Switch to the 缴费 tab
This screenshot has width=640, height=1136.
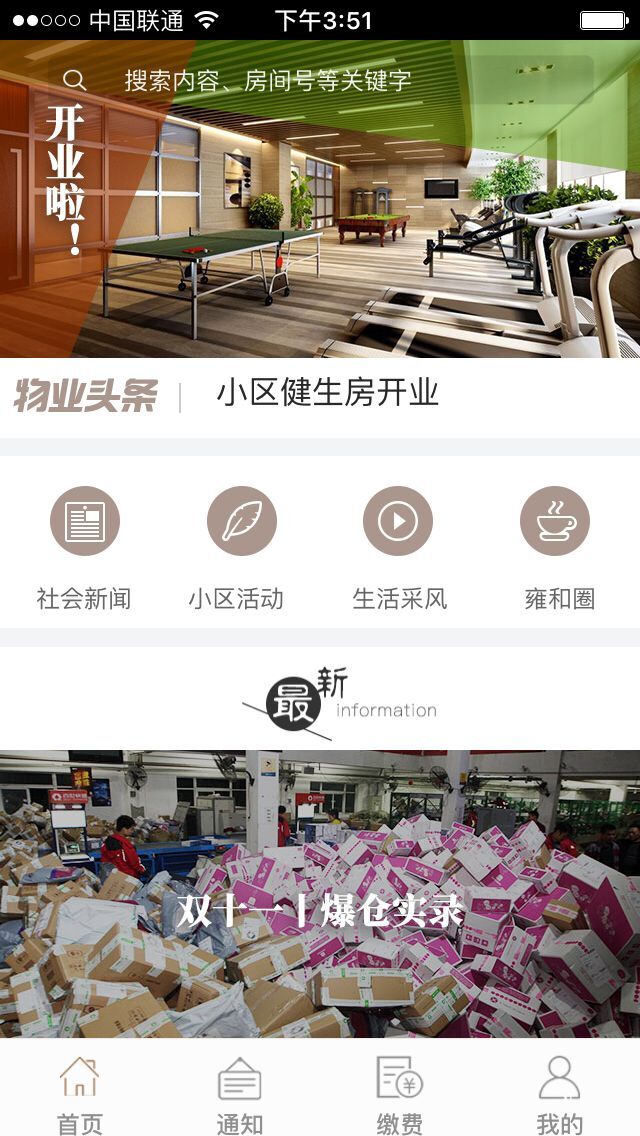400,1093
